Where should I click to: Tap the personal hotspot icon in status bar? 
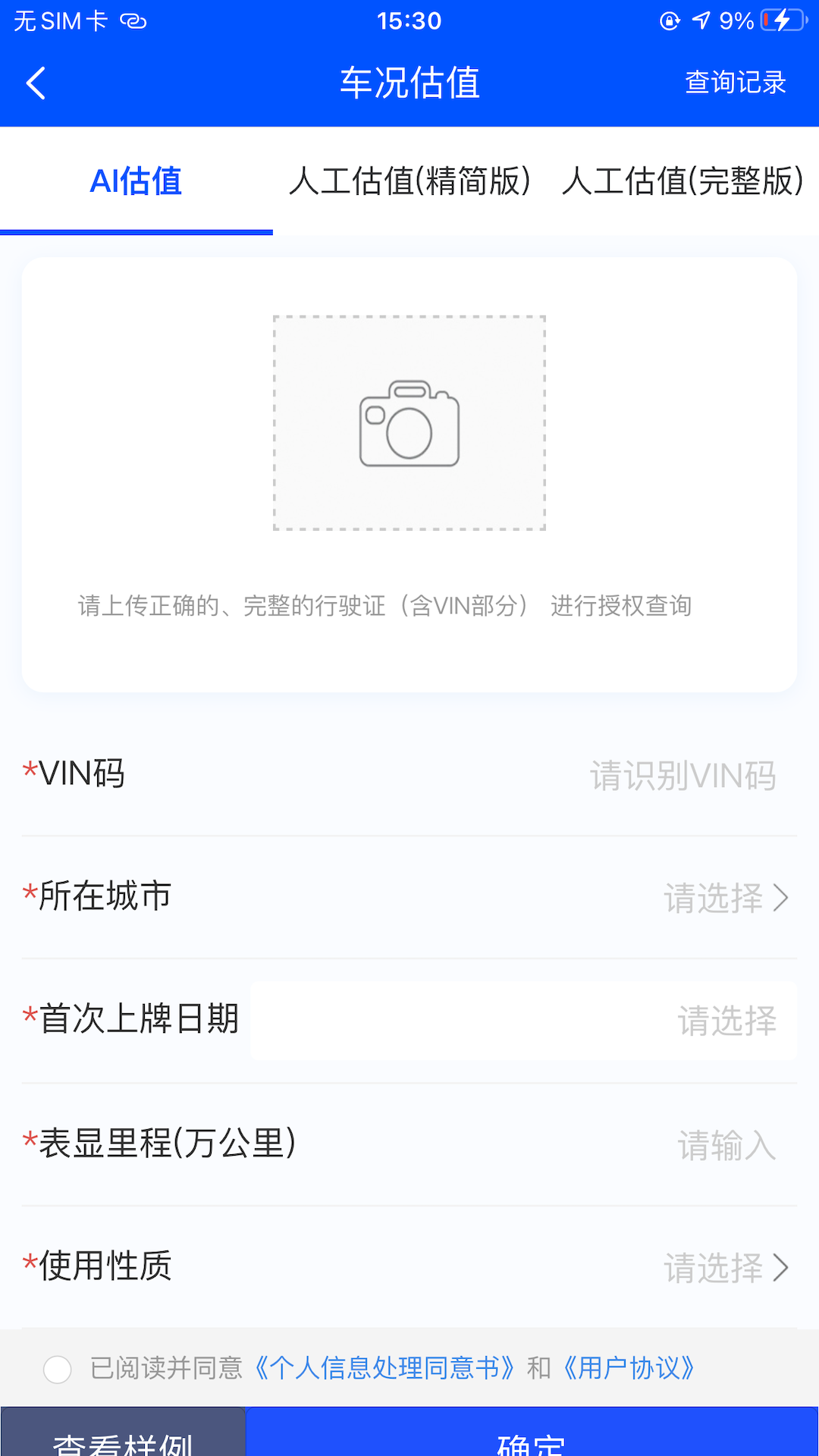[132, 20]
